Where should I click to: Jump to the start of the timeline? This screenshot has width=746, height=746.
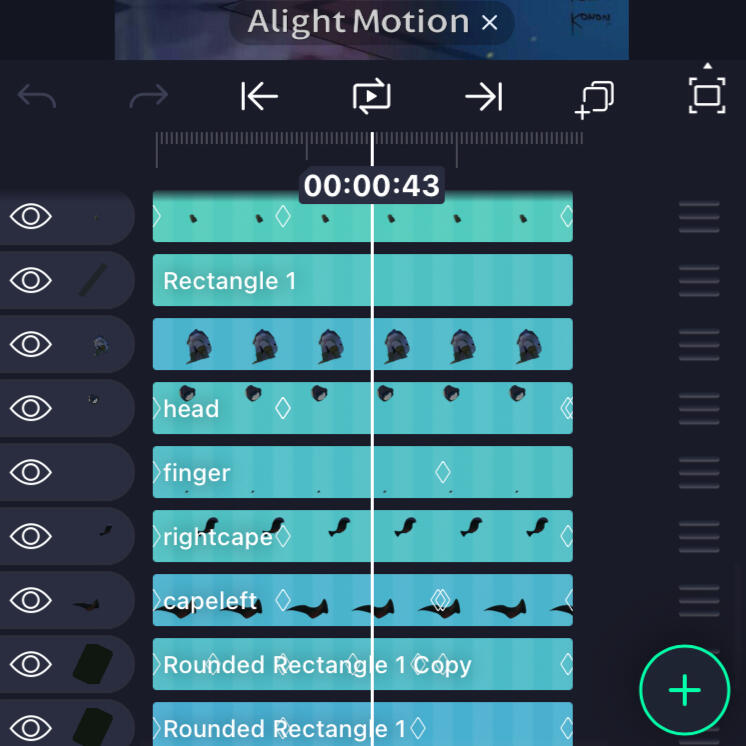(259, 97)
